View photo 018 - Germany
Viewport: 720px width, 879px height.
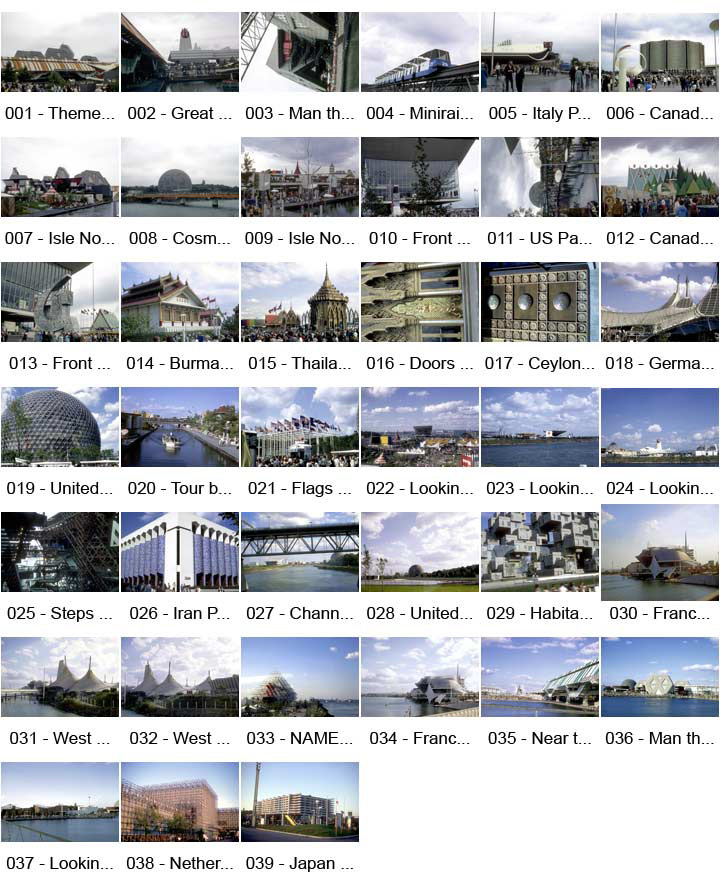660,302
